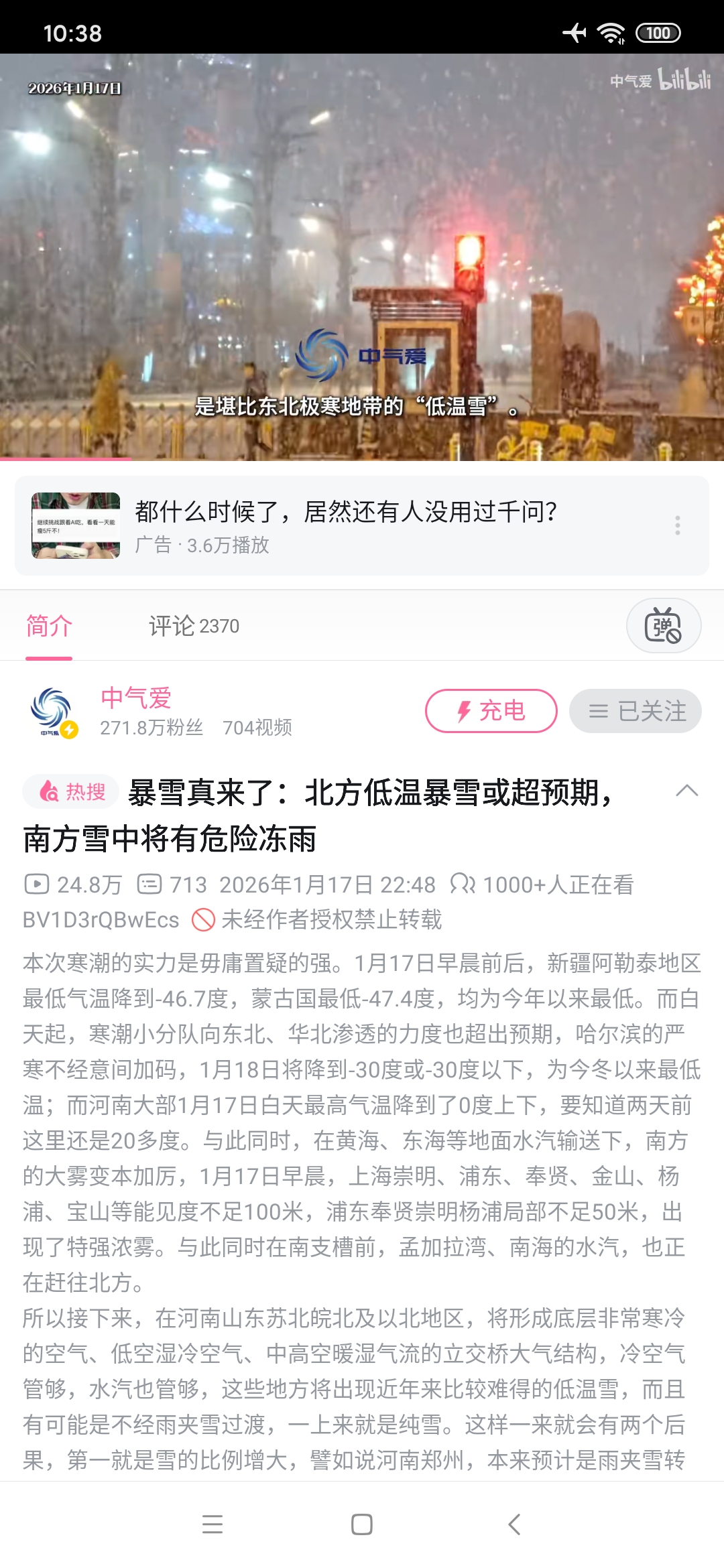This screenshot has height=1568, width=724.
Task: Open the 千问 ad card
Action: pyautogui.click(x=345, y=525)
